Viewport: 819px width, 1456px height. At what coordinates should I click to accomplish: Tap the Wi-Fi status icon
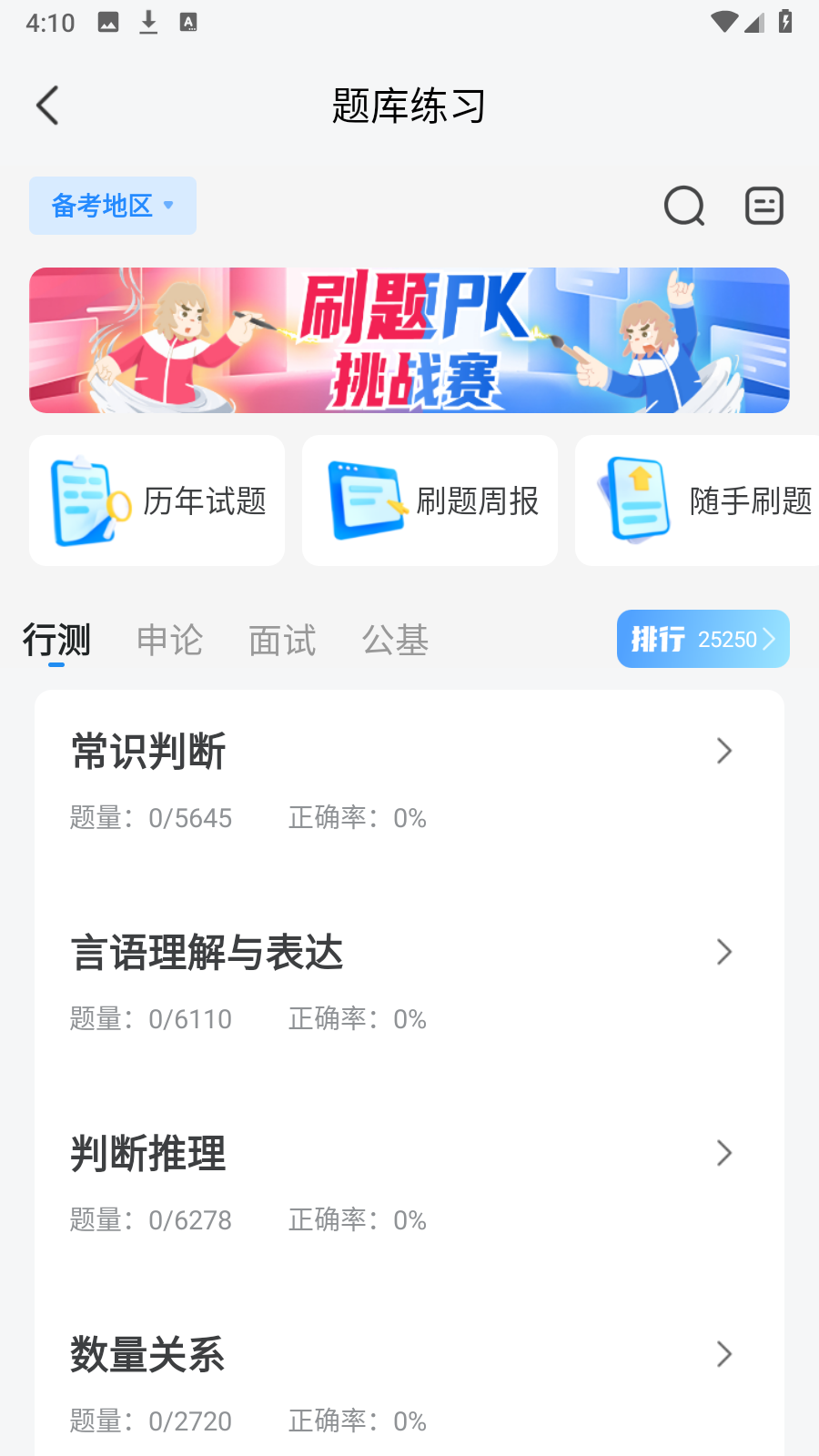[x=724, y=22]
